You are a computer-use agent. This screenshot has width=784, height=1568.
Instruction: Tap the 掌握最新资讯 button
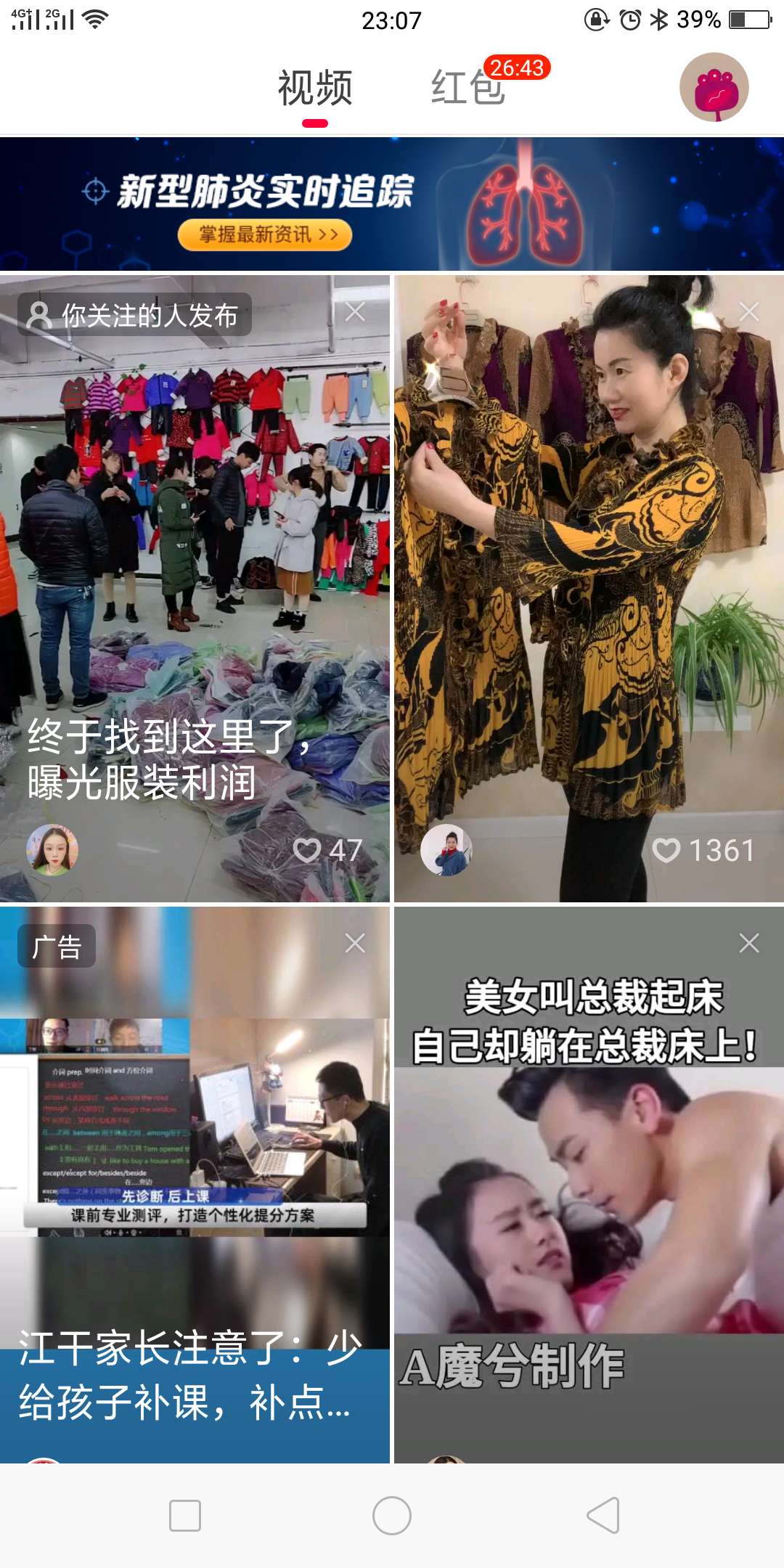[265, 235]
